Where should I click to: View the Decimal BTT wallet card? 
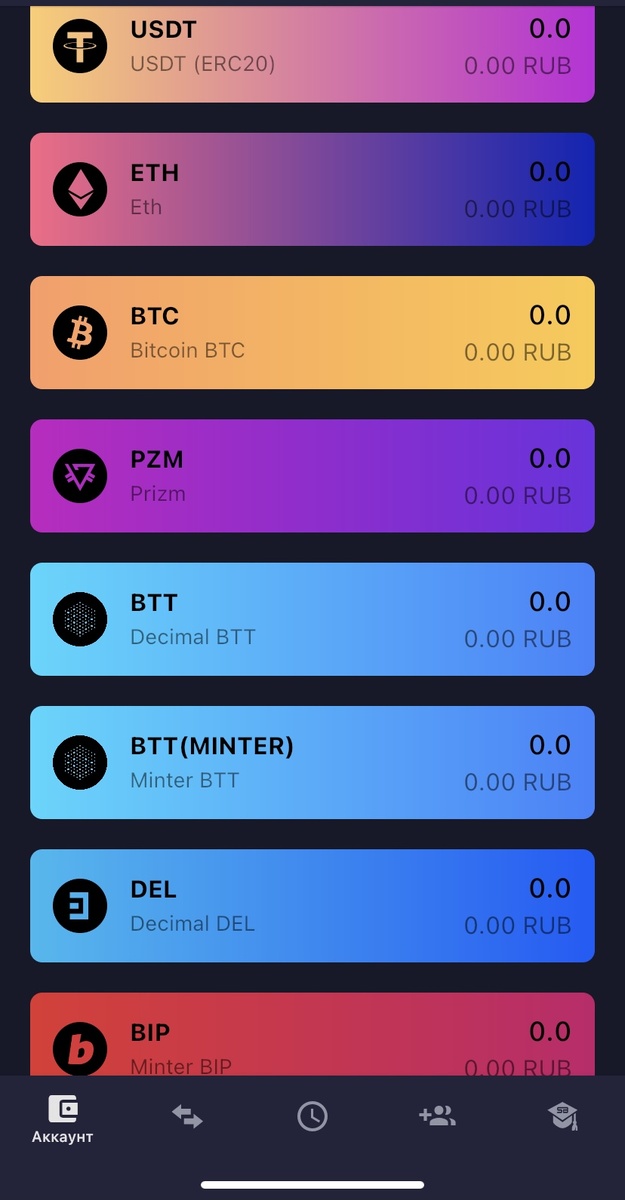click(x=312, y=619)
